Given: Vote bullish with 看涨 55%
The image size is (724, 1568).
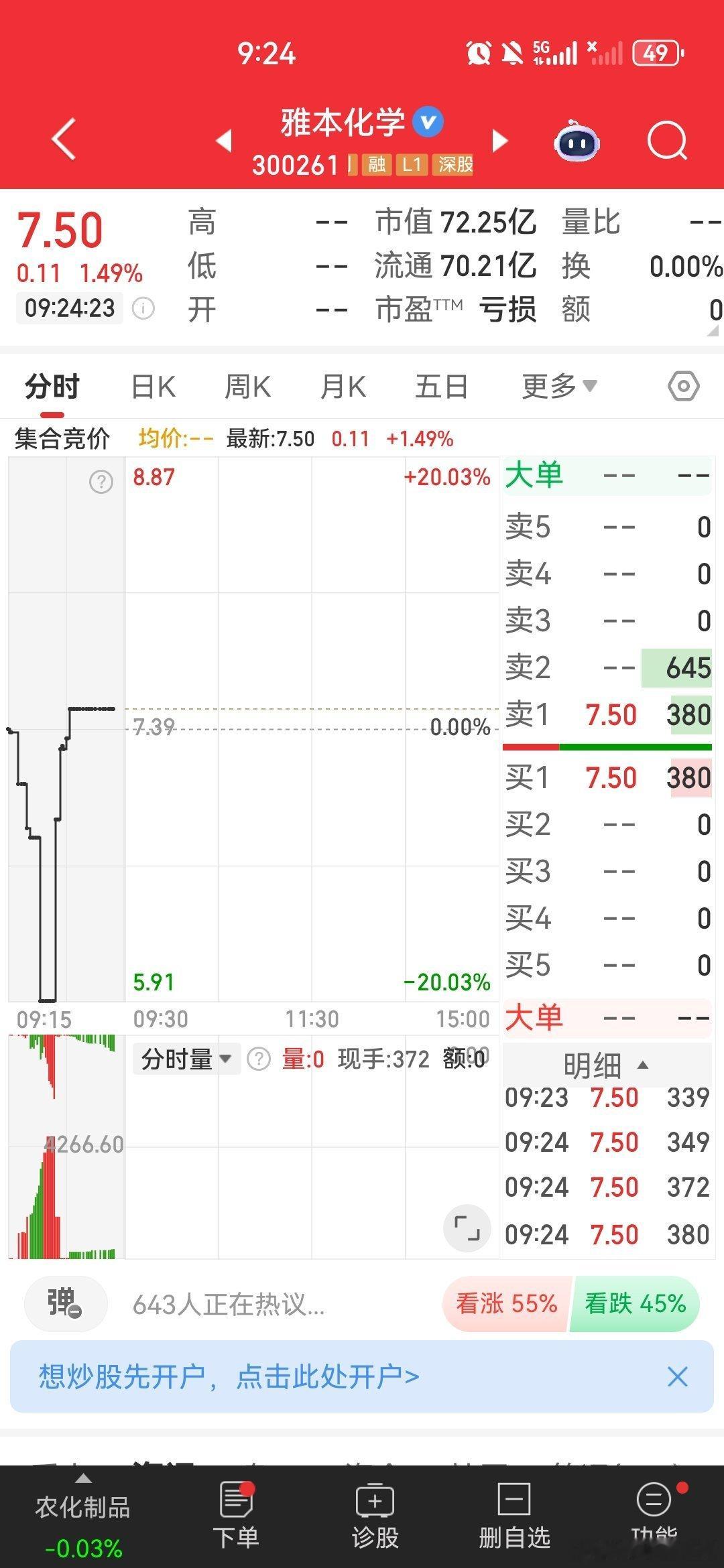Looking at the screenshot, I should point(507,1302).
